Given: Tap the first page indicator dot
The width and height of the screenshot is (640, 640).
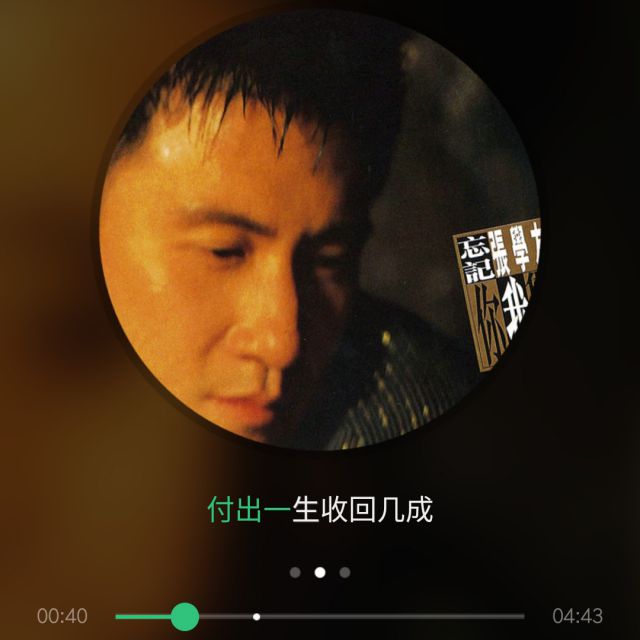Looking at the screenshot, I should (295, 573).
